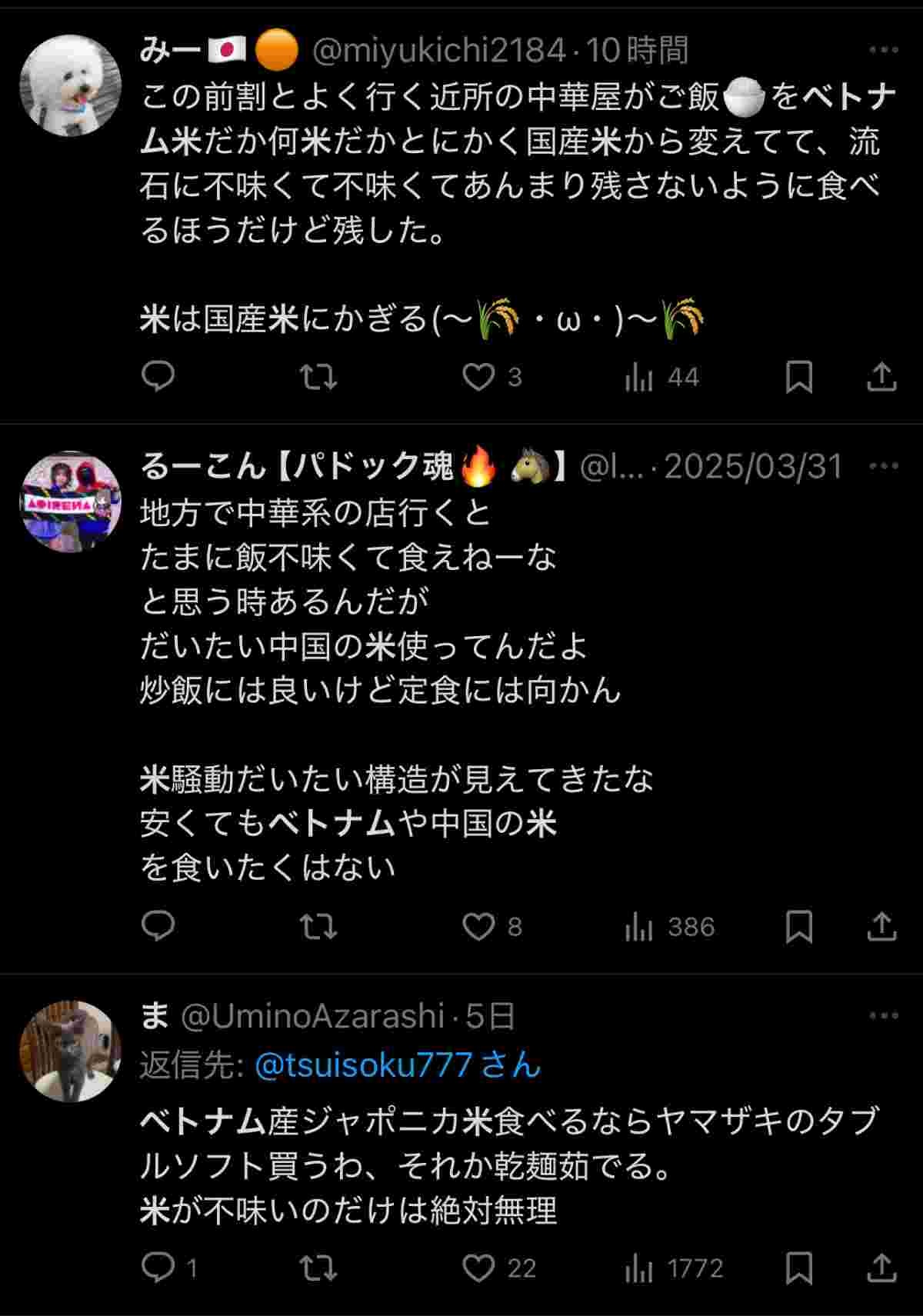Repost るーこん's tweet
Viewport: 923px width, 1316px height.
click(318, 926)
